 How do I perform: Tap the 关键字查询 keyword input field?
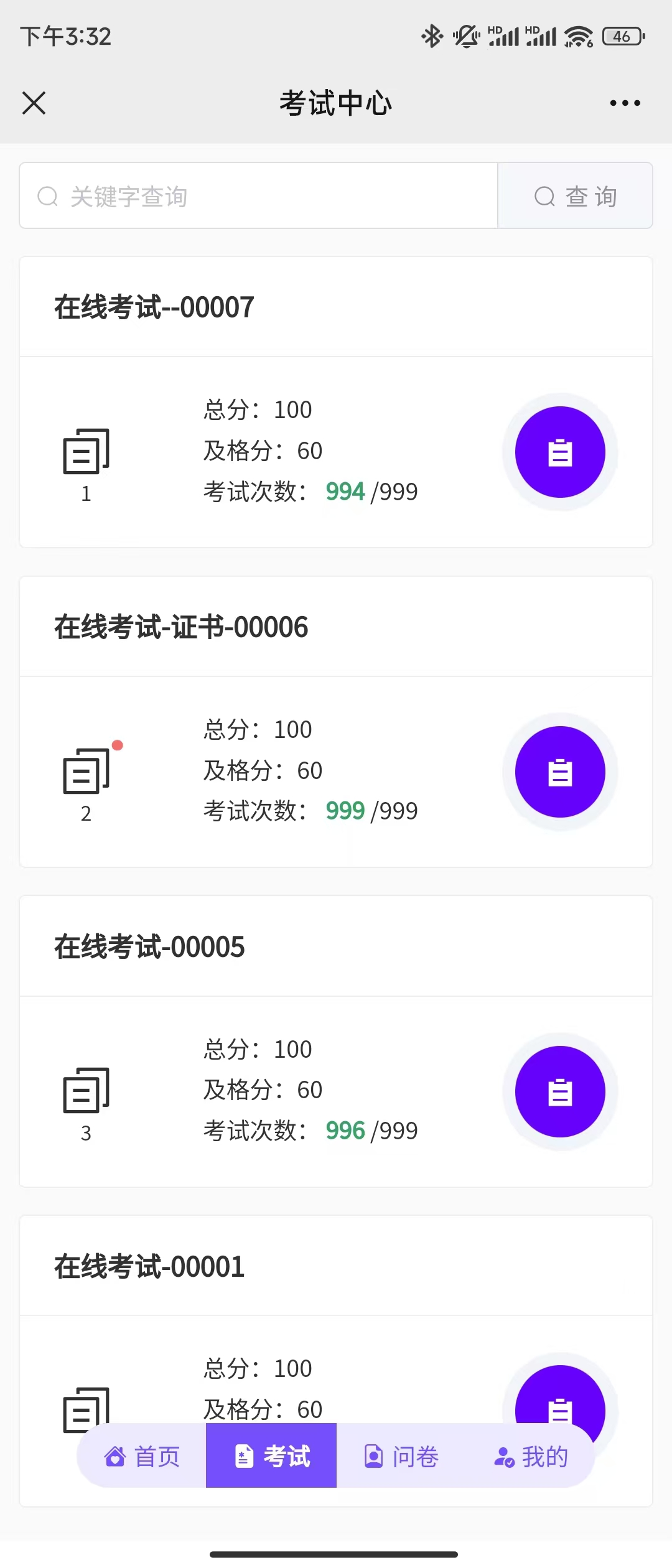click(x=249, y=195)
